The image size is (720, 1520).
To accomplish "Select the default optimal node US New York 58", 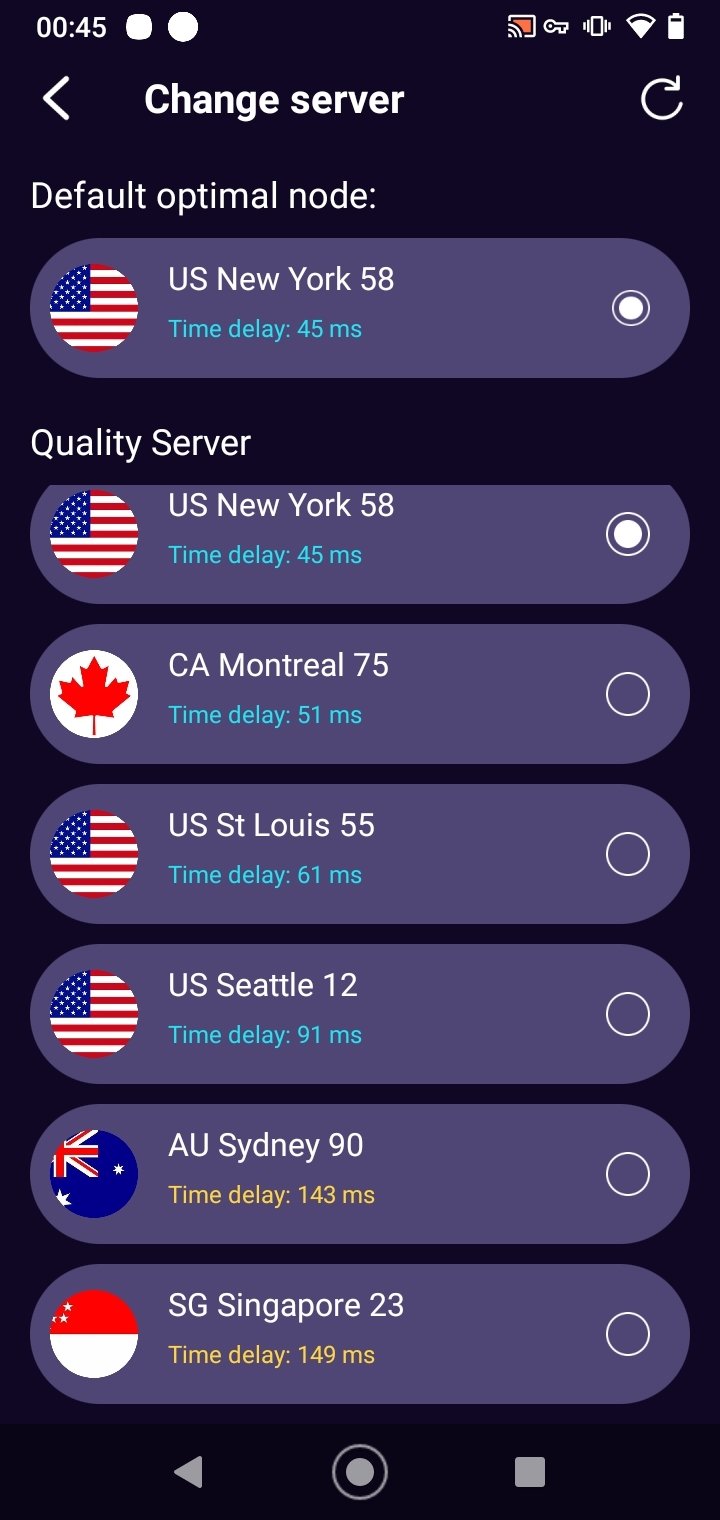I will point(630,308).
